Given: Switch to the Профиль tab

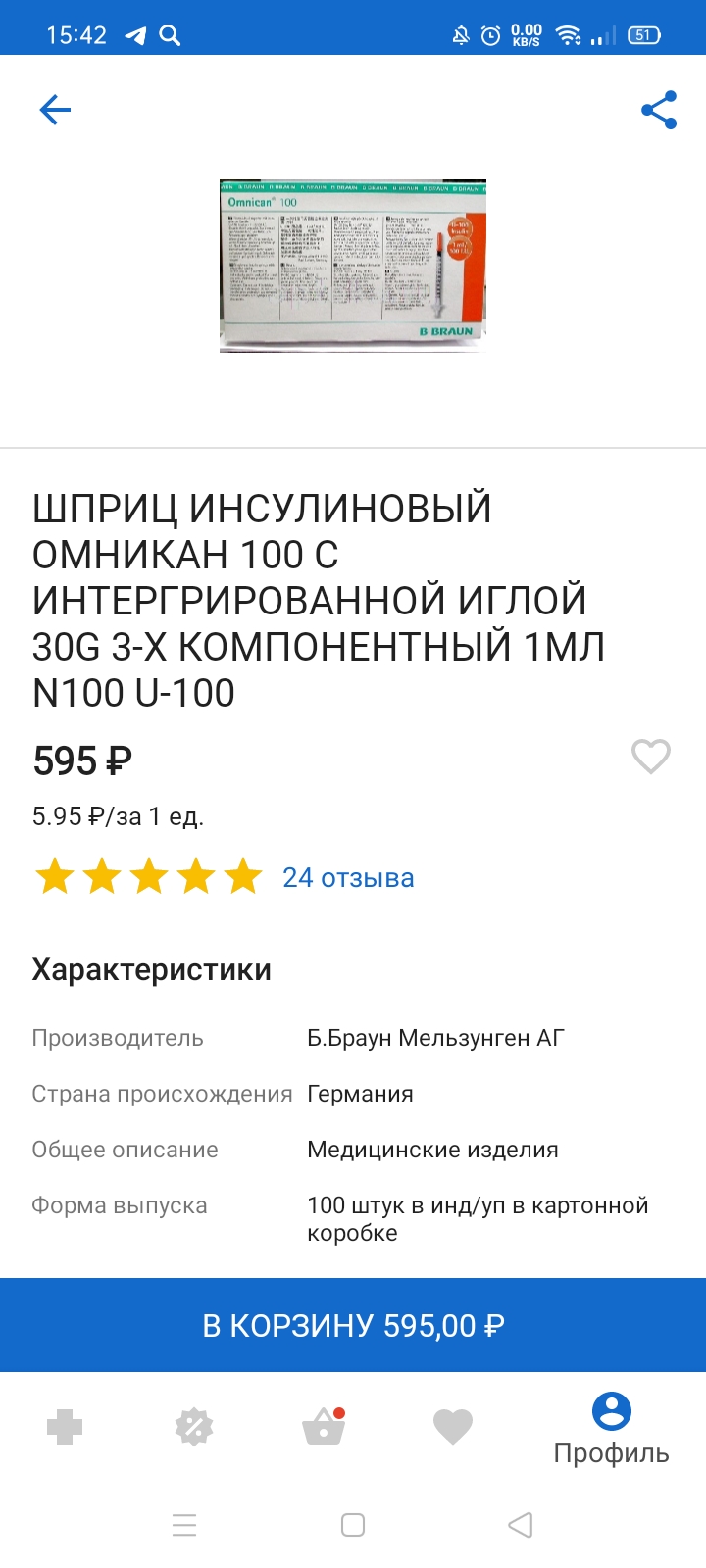Looking at the screenshot, I should pos(611,1429).
